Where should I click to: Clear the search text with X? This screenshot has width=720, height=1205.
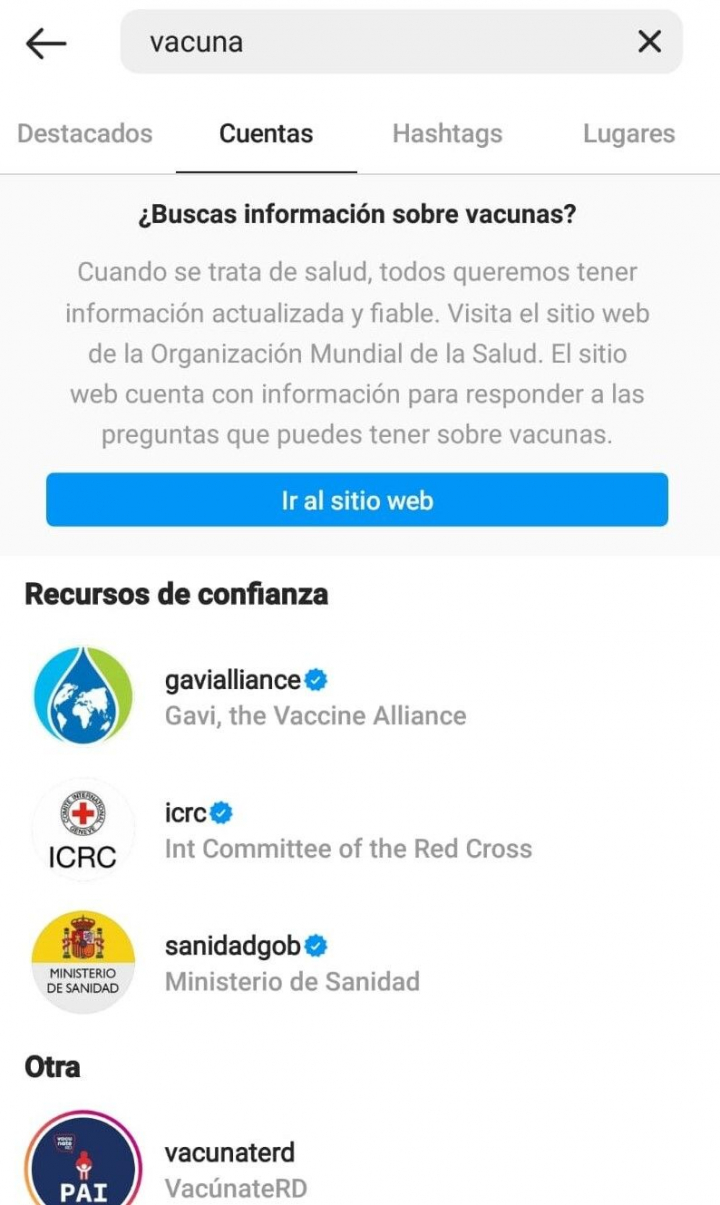click(x=649, y=42)
